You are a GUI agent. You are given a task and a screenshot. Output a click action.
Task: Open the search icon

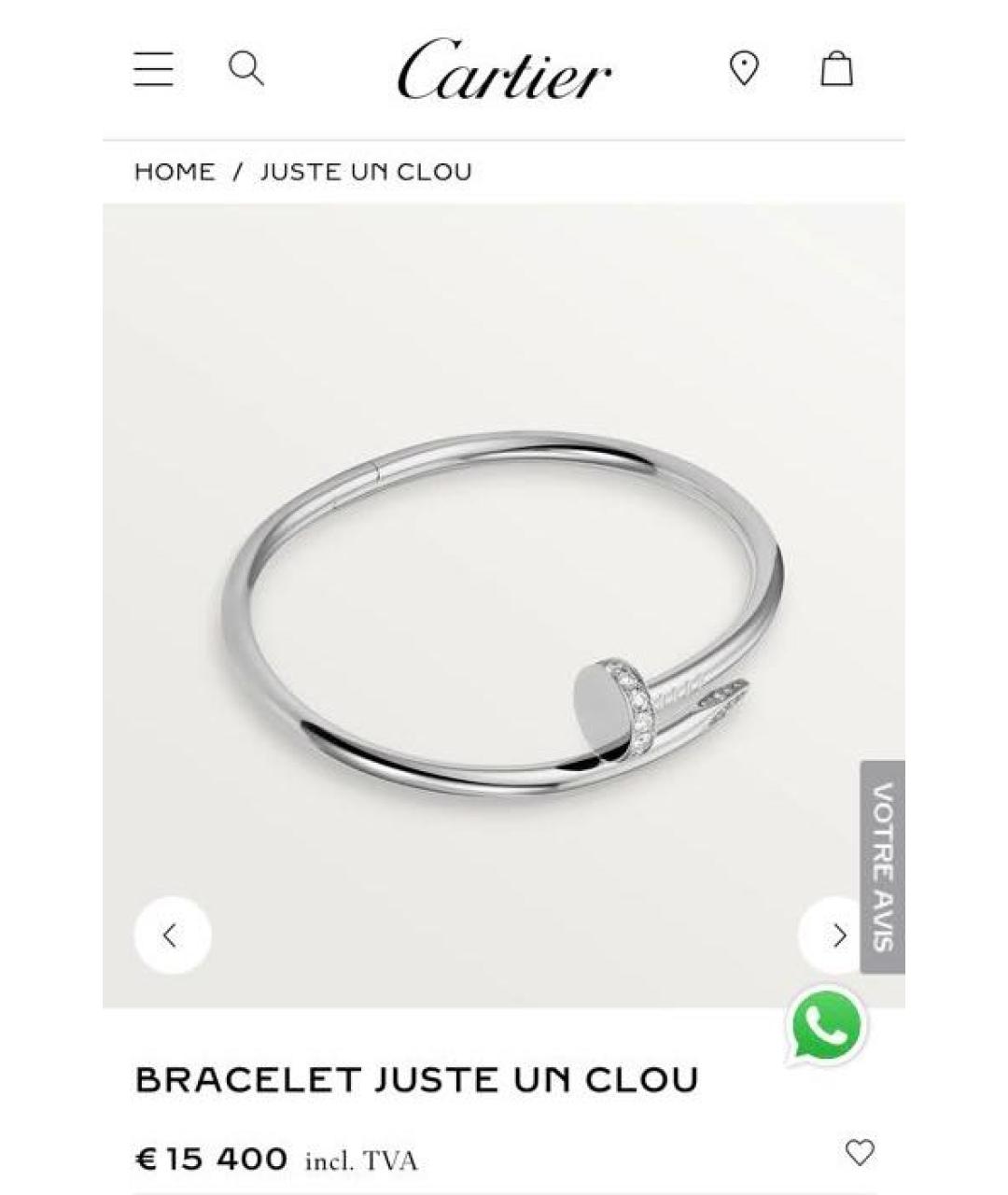pos(246,68)
